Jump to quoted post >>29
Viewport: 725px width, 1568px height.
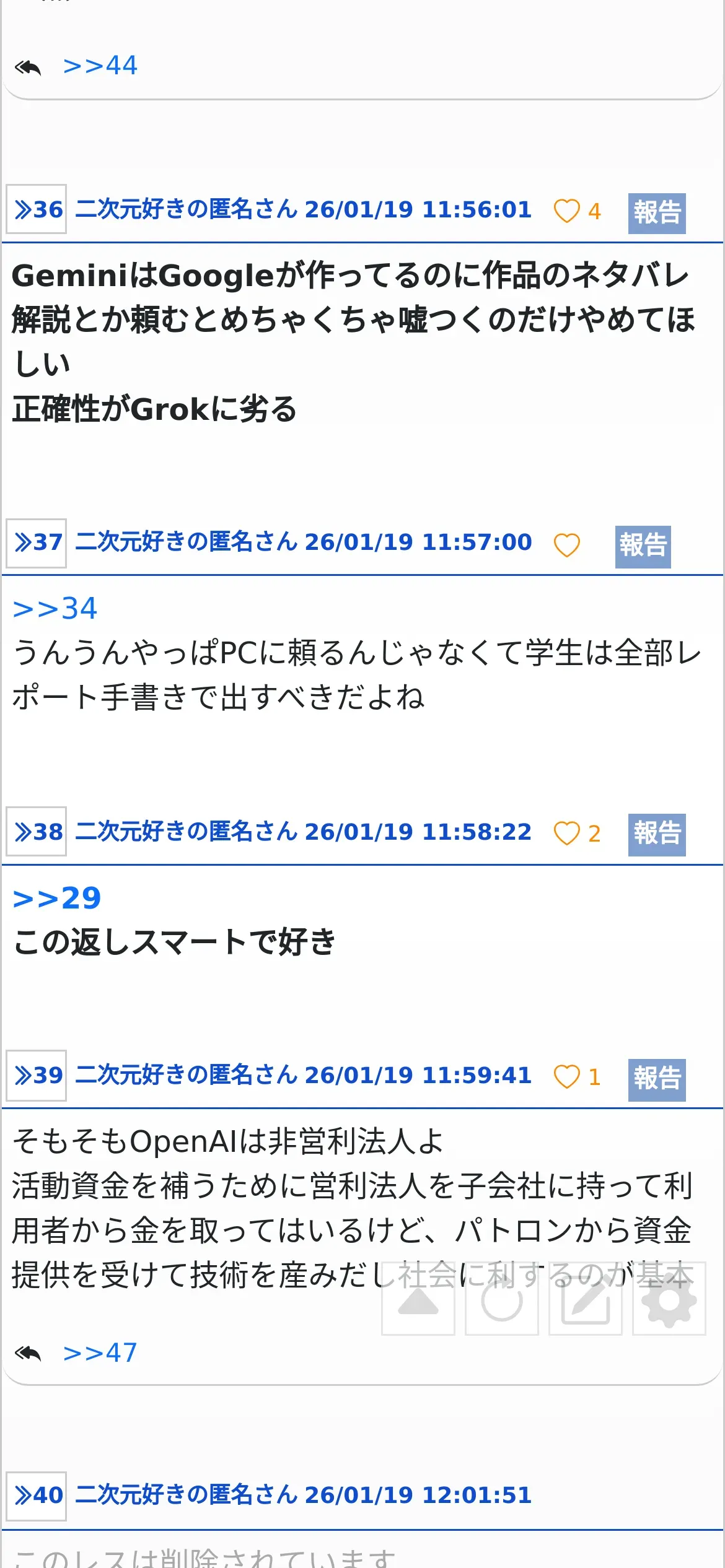point(57,899)
